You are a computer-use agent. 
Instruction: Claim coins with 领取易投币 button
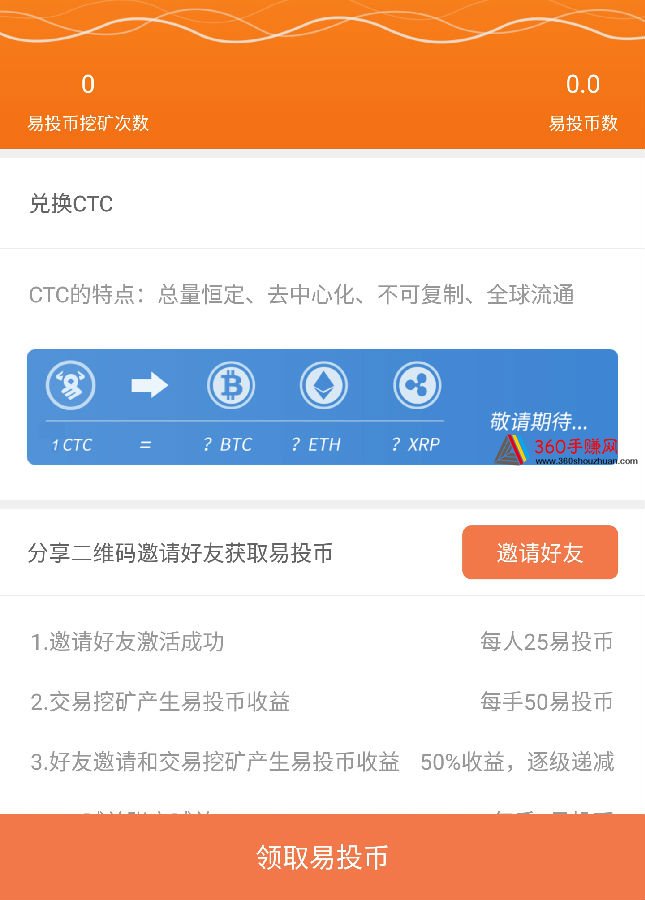[x=322, y=857]
